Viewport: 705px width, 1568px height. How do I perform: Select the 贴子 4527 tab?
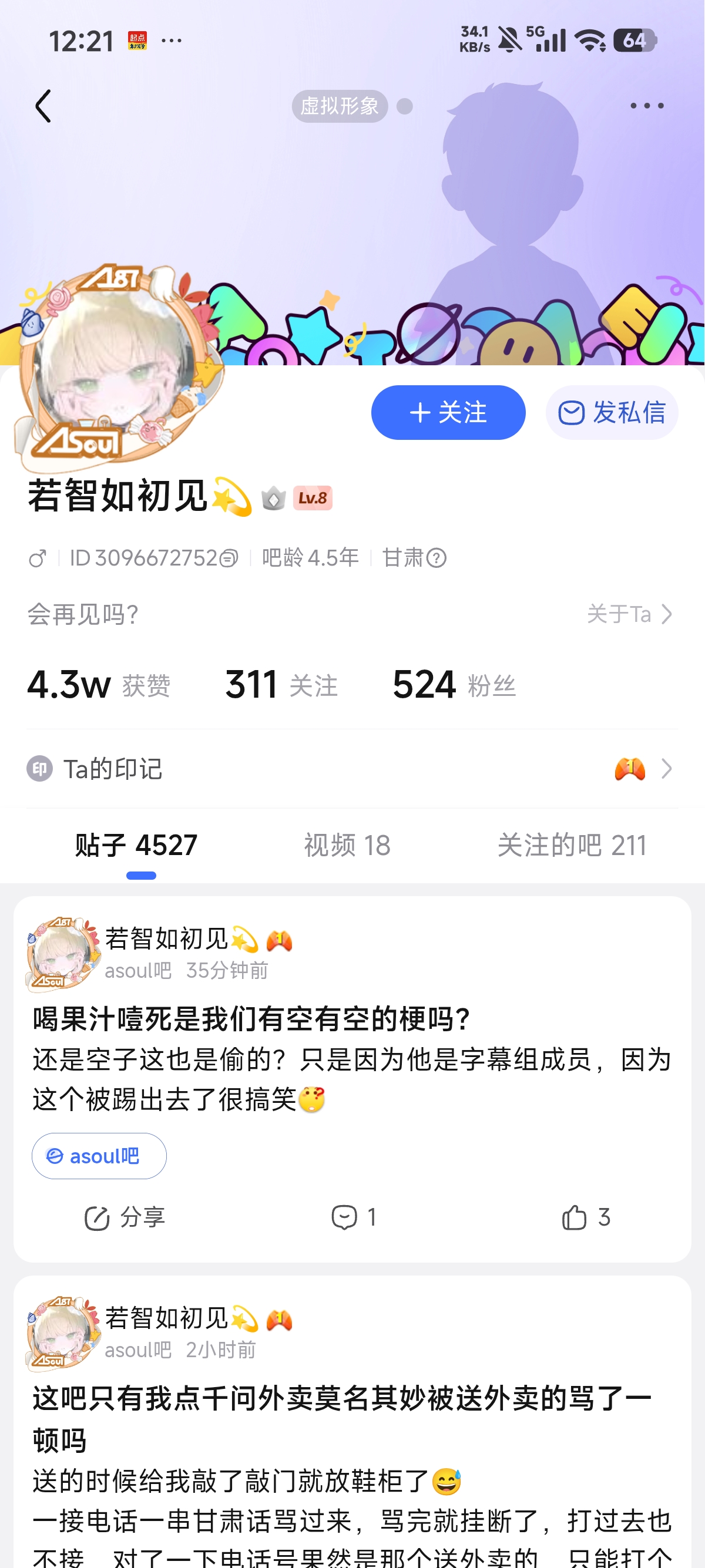click(x=136, y=846)
